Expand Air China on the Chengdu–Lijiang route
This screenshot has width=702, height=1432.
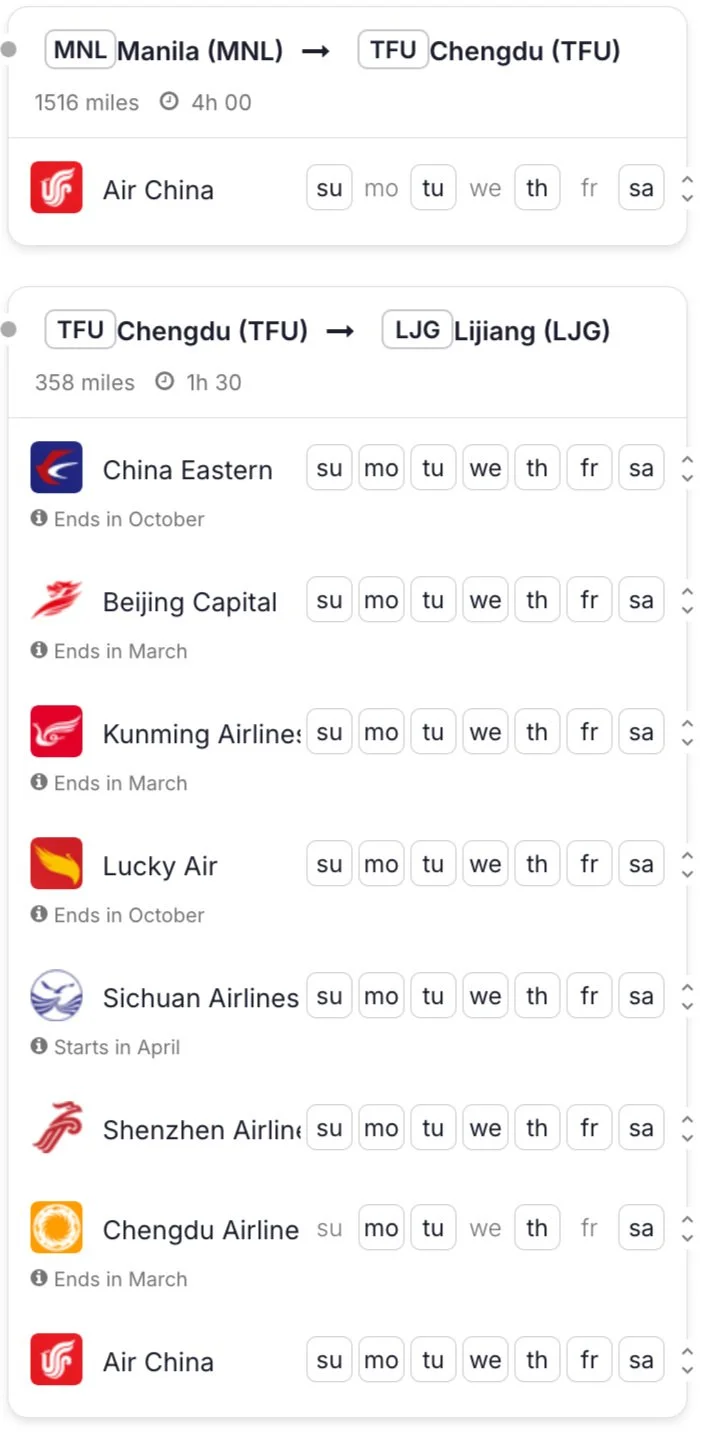[686, 1360]
